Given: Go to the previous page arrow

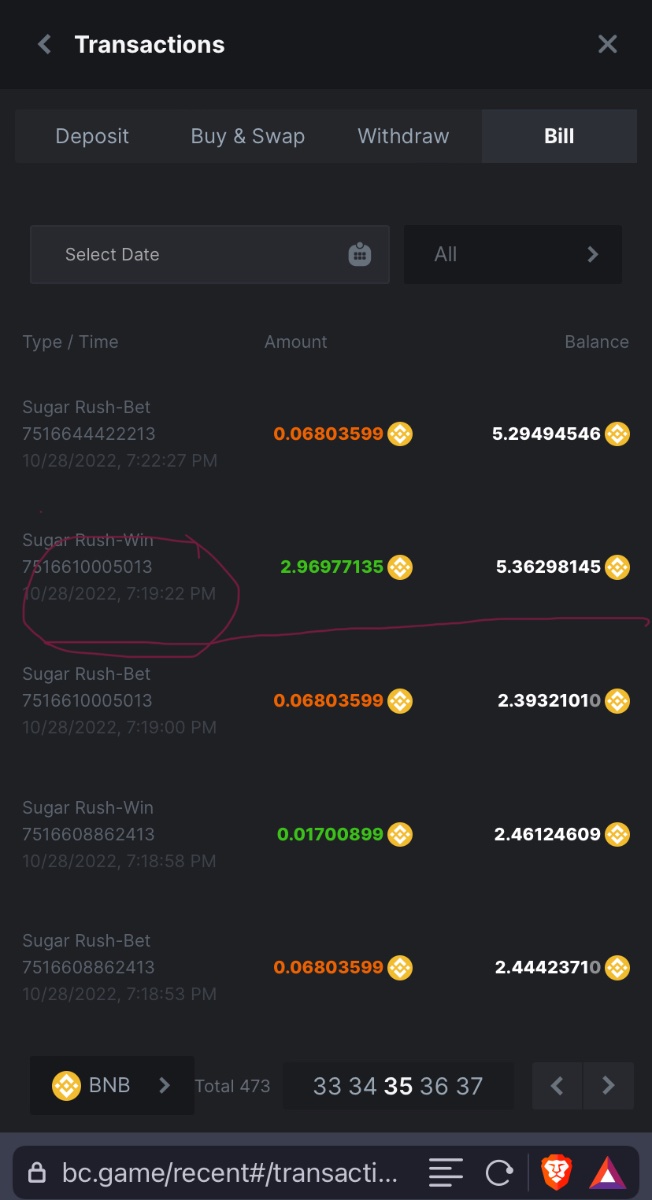Looking at the screenshot, I should pos(558,1086).
